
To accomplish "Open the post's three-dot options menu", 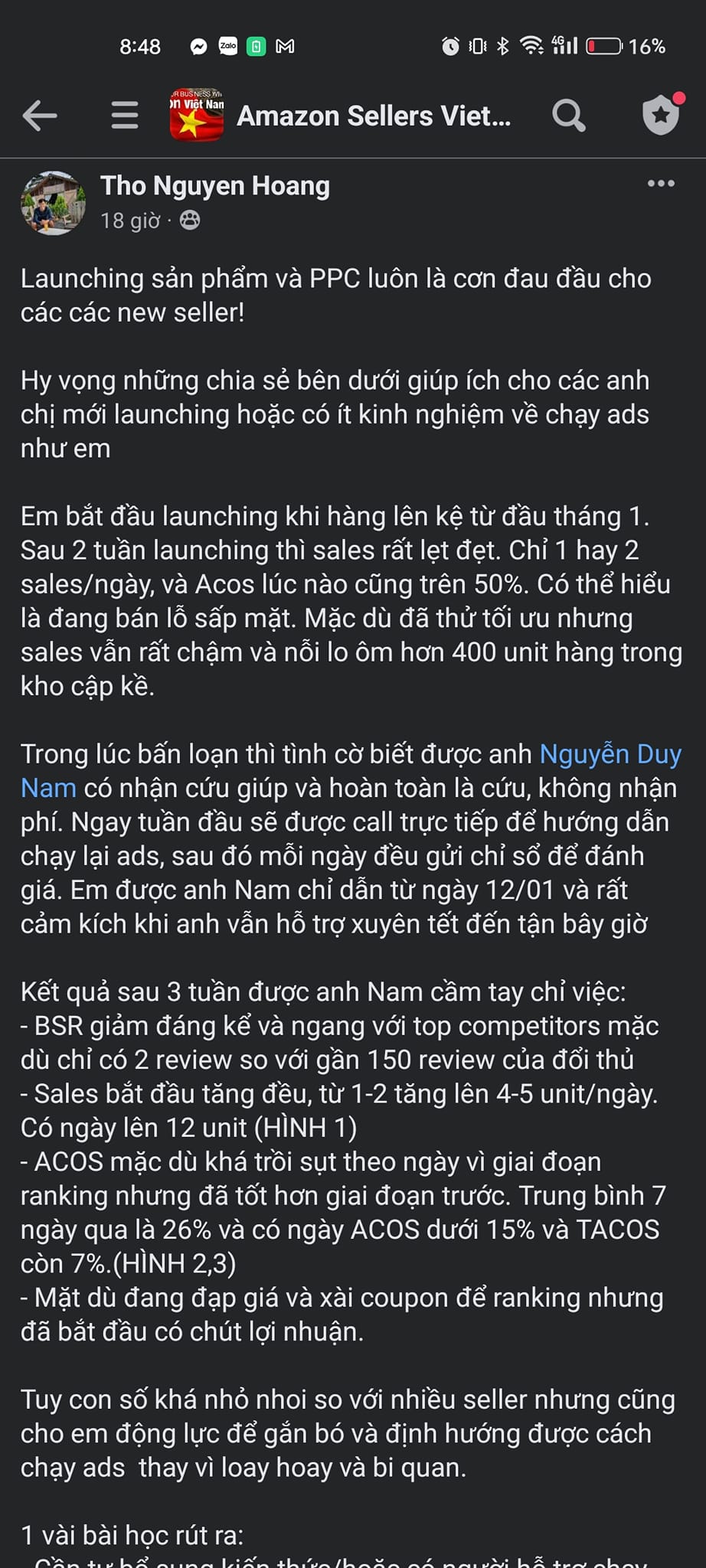I will point(661,184).
